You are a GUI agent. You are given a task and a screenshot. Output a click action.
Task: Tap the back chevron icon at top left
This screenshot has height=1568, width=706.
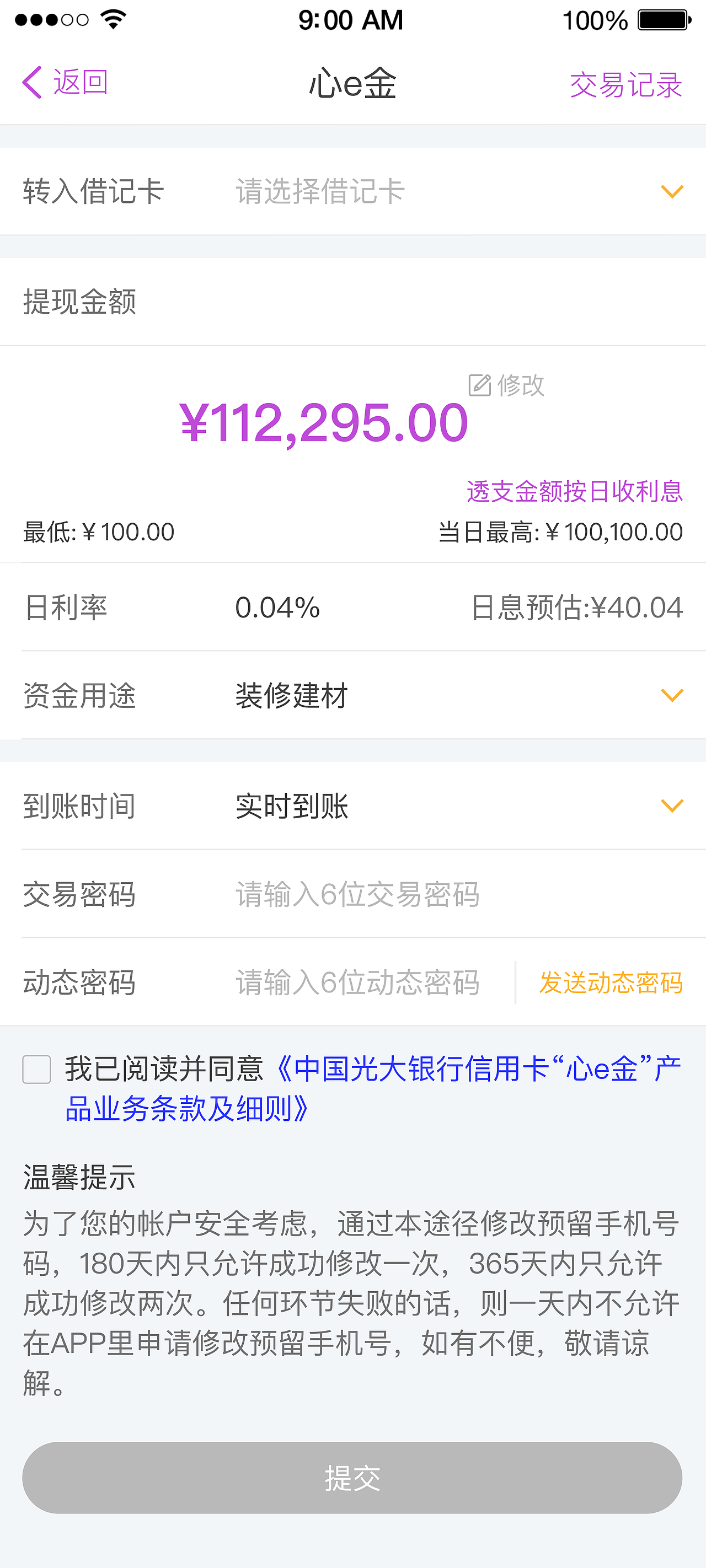click(34, 83)
